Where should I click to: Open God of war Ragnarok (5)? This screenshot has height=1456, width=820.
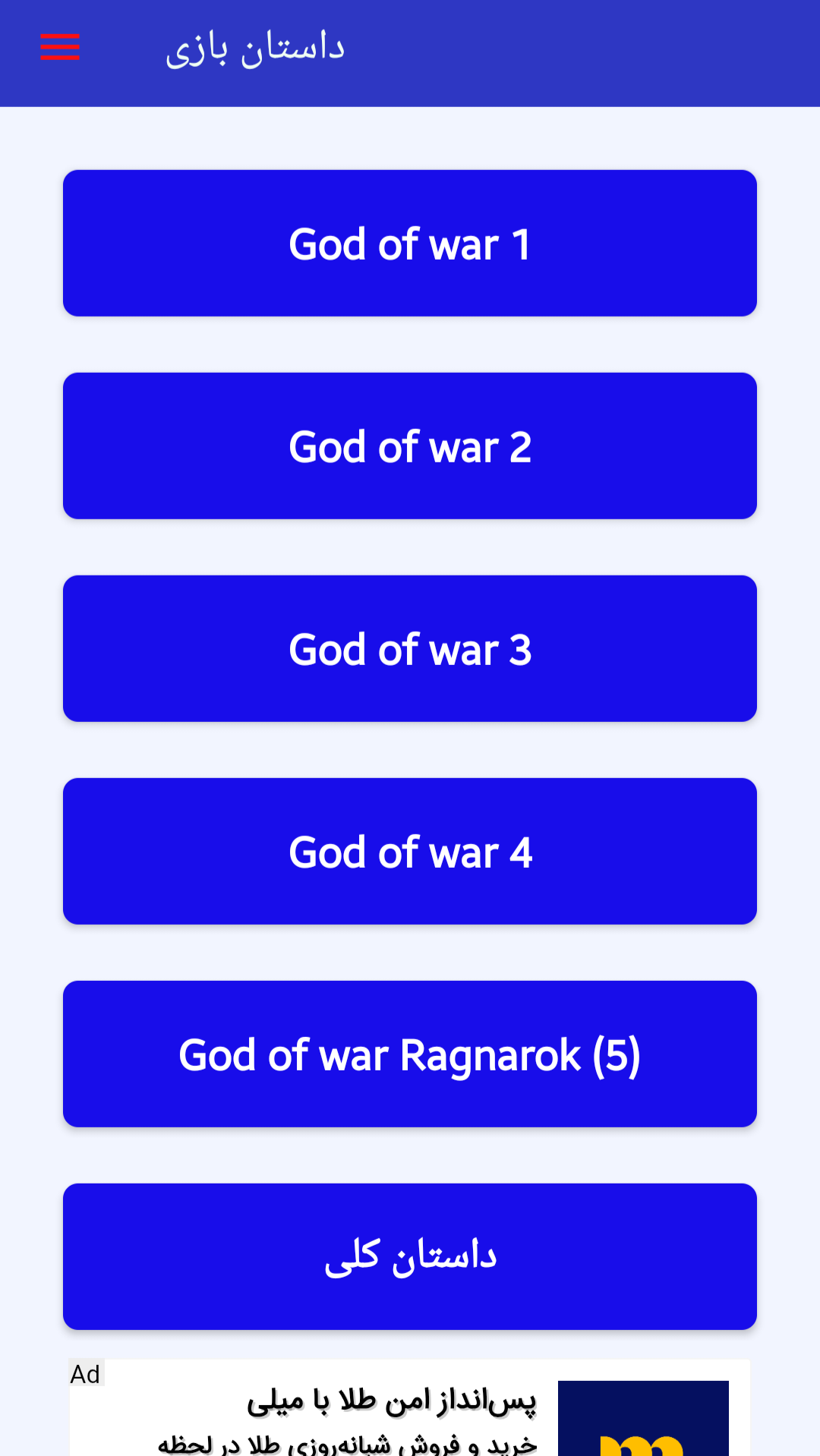point(410,1054)
